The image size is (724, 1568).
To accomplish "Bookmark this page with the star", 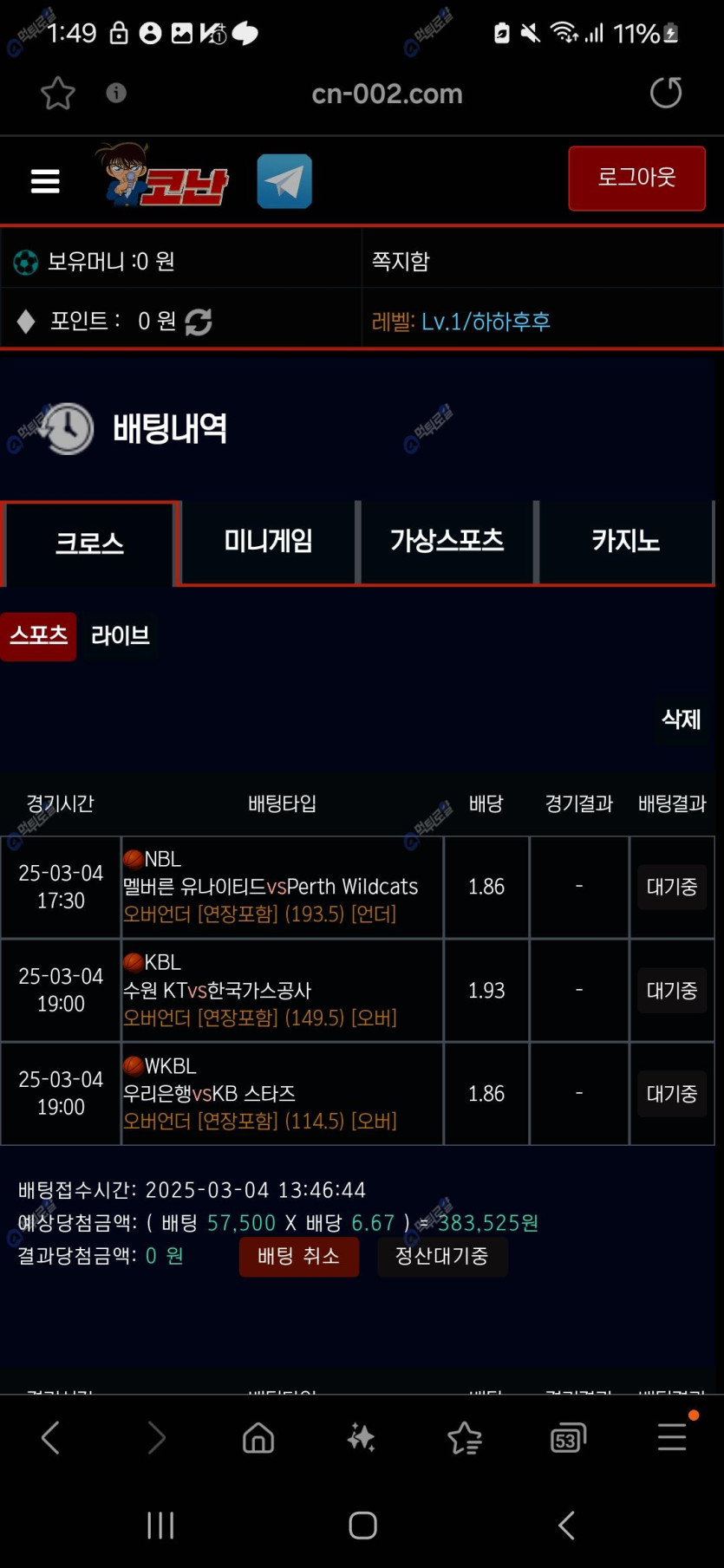I will click(x=58, y=93).
